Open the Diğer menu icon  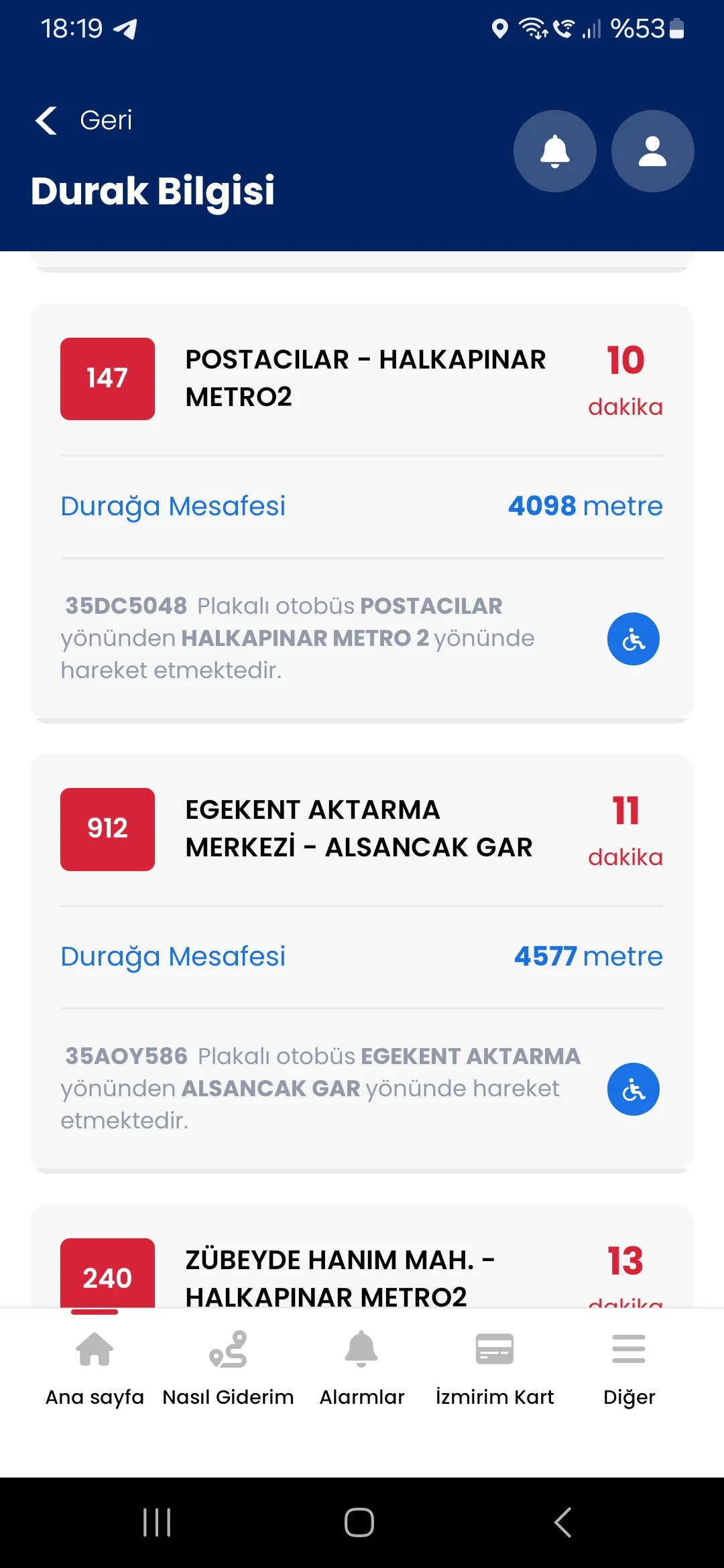(628, 1348)
